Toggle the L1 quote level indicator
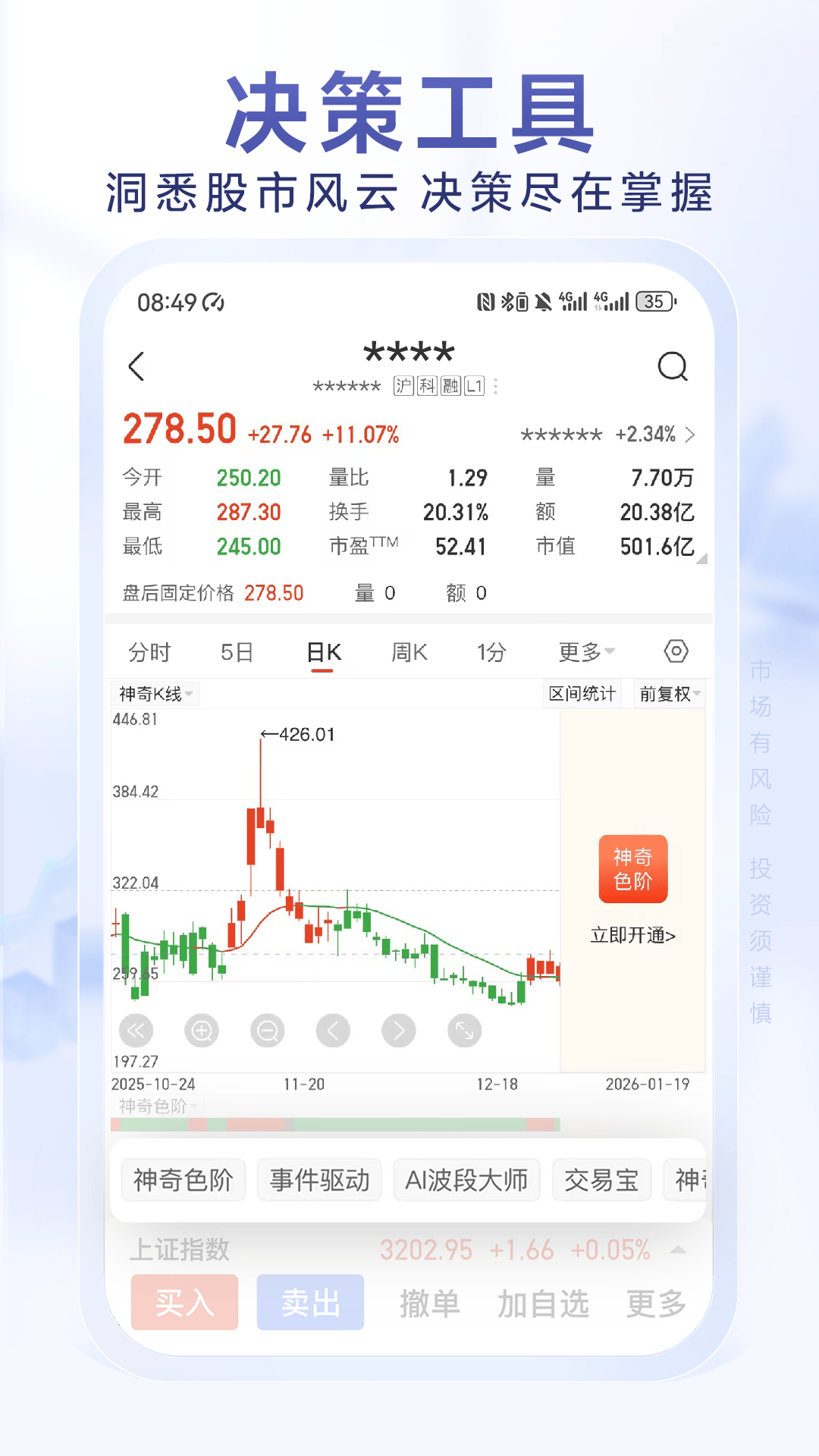 (x=474, y=386)
